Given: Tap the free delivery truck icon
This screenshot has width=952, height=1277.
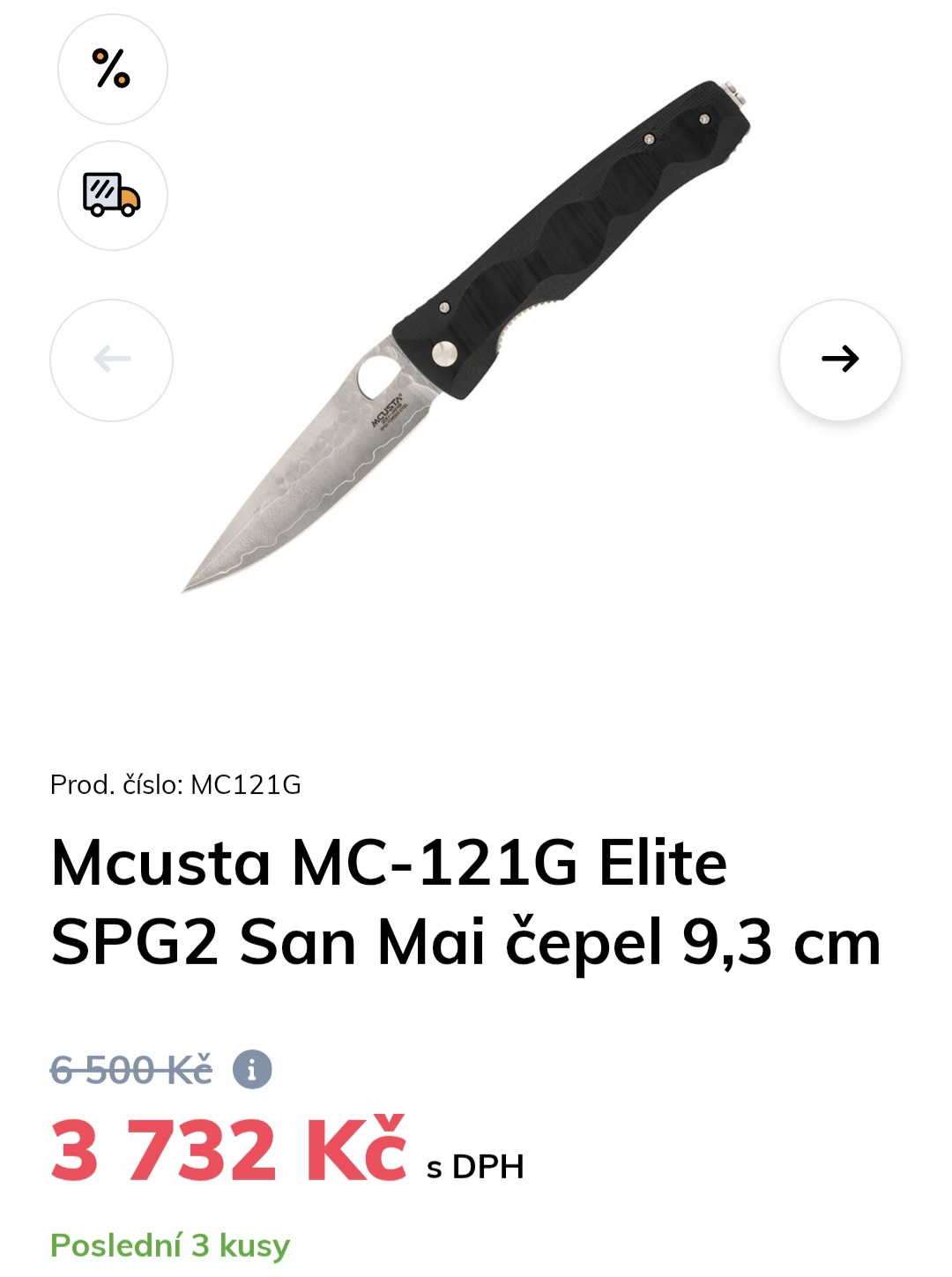Looking at the screenshot, I should 112,196.
